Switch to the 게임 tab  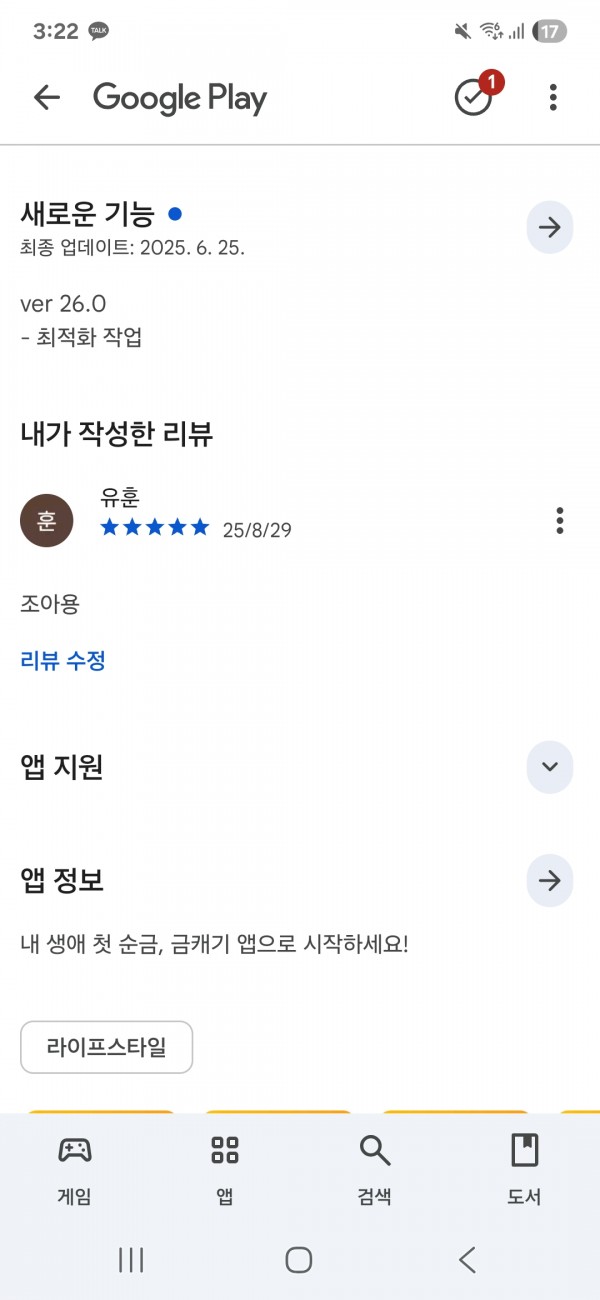coord(75,1169)
